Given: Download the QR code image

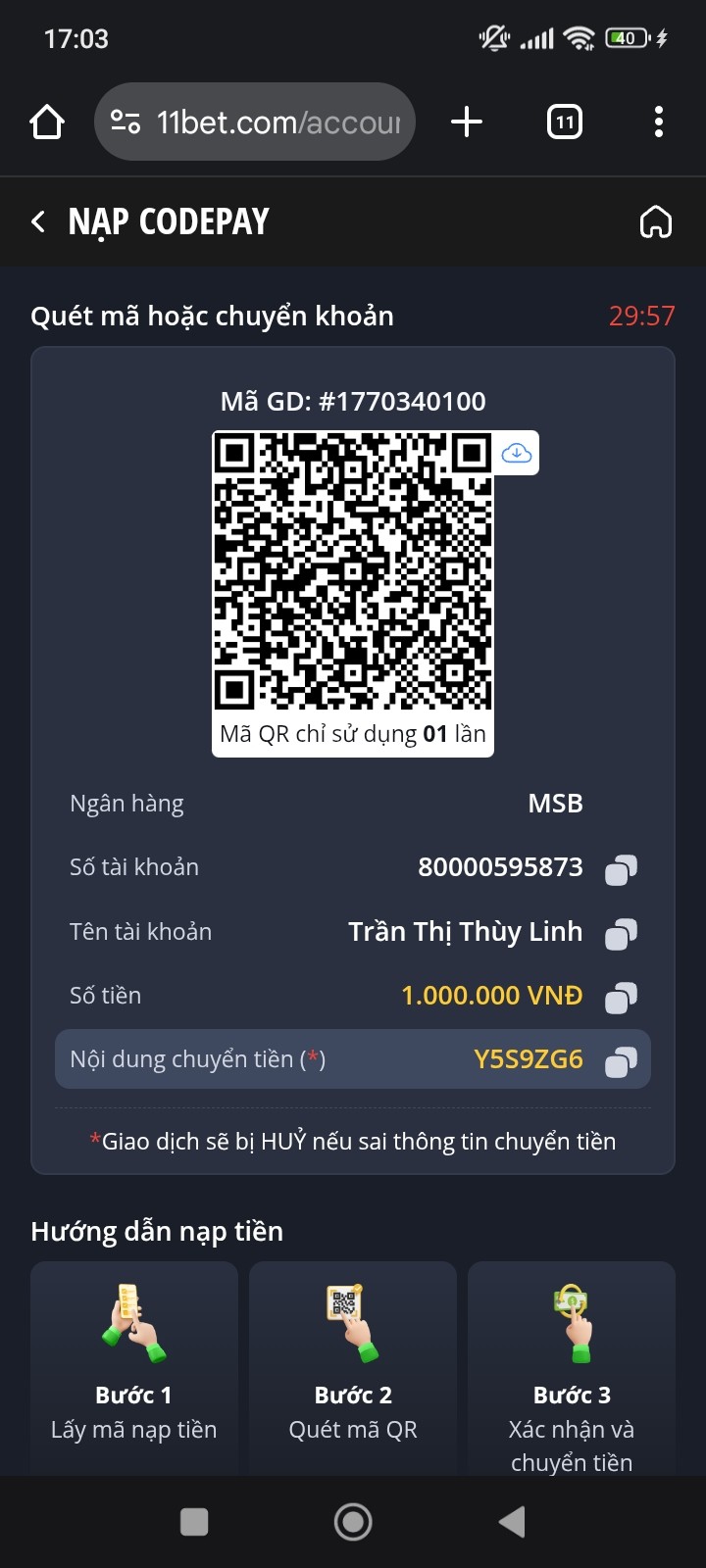Looking at the screenshot, I should tap(517, 453).
